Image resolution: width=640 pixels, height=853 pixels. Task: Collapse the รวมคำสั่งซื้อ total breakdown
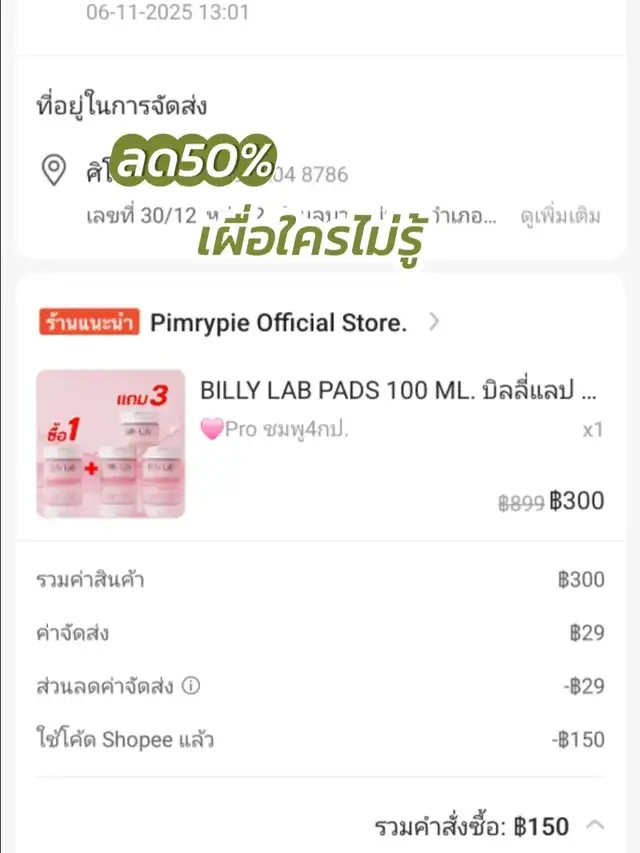pos(595,825)
